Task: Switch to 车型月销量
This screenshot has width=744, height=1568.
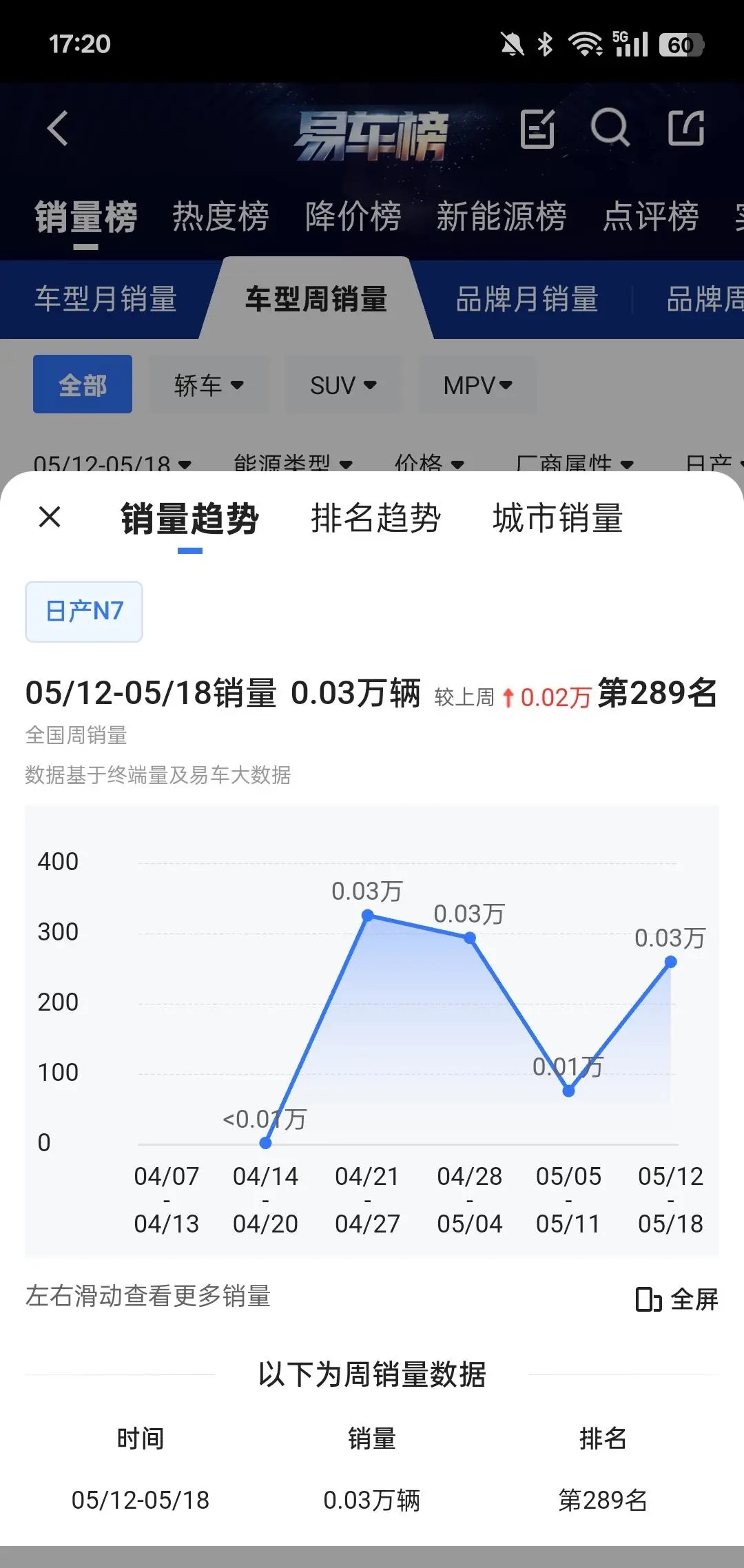Action: [x=105, y=299]
